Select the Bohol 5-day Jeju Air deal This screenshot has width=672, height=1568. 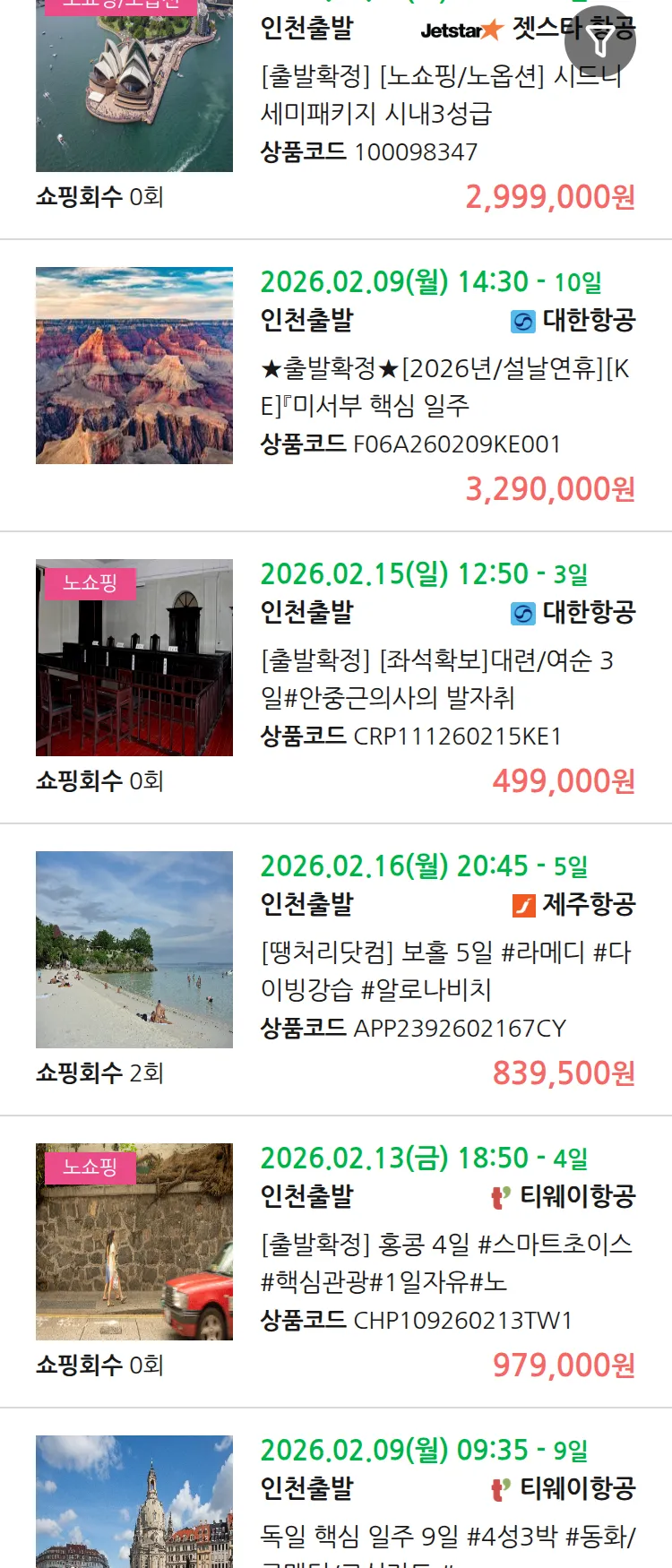coord(445,970)
